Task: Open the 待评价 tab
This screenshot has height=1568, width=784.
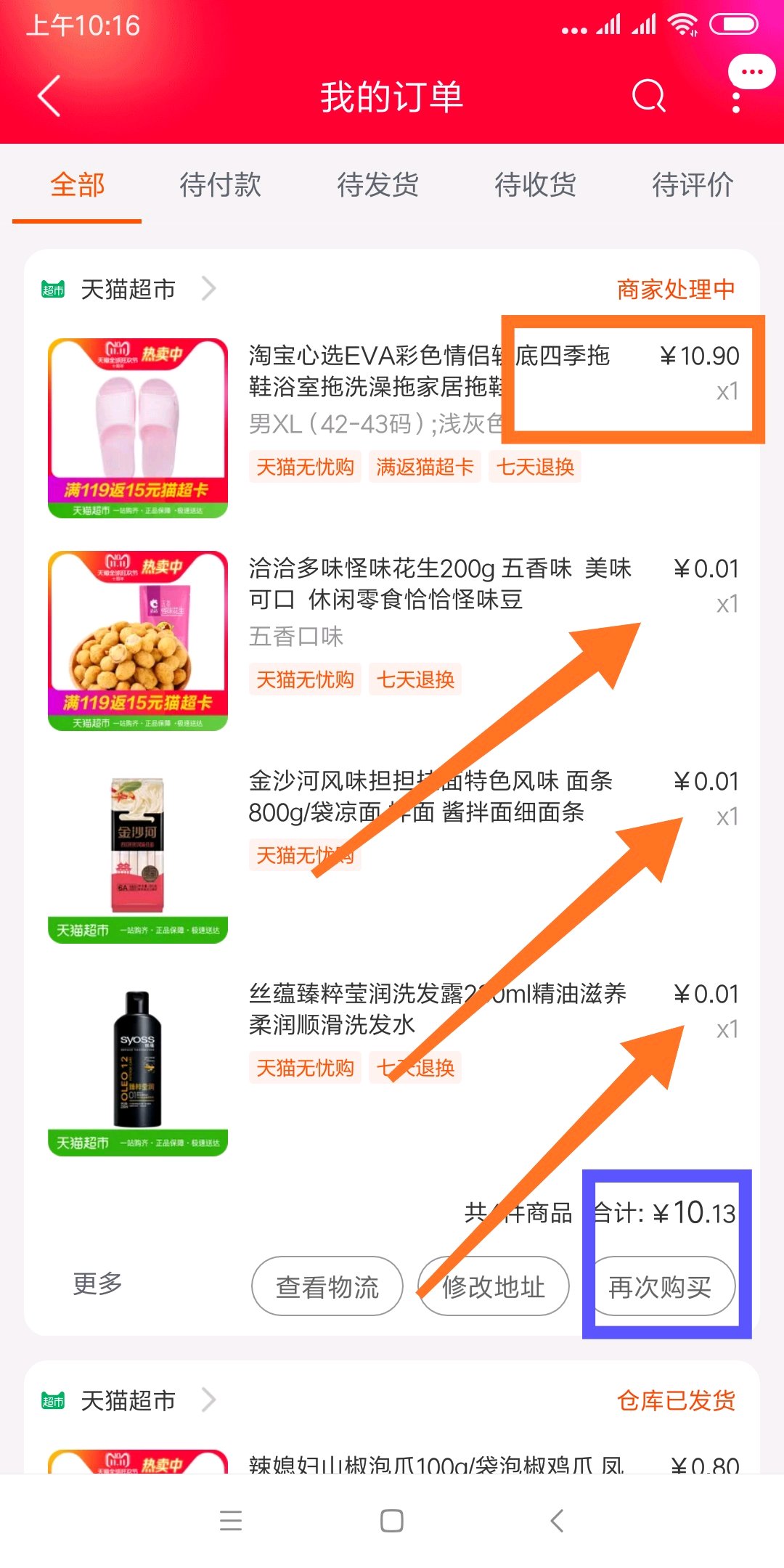Action: pyautogui.click(x=693, y=184)
